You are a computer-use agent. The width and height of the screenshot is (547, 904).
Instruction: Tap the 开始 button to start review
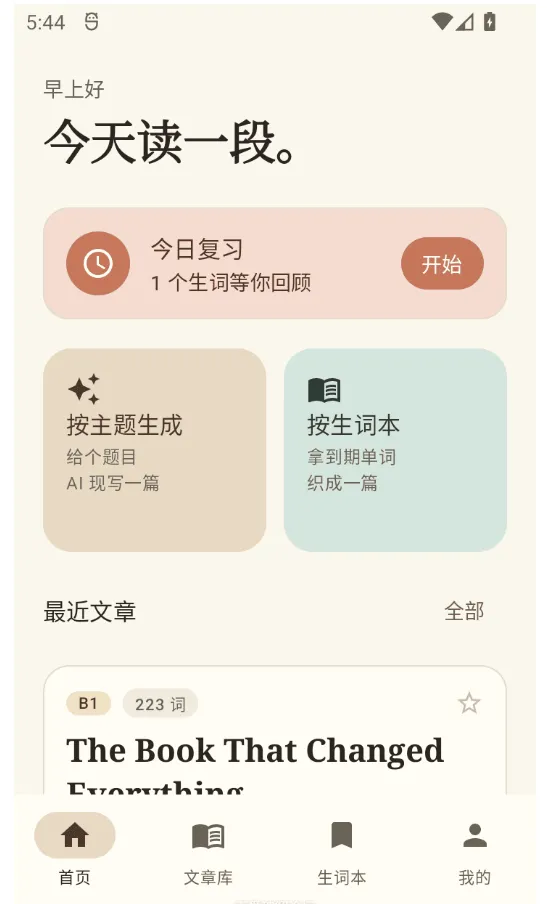click(x=442, y=263)
